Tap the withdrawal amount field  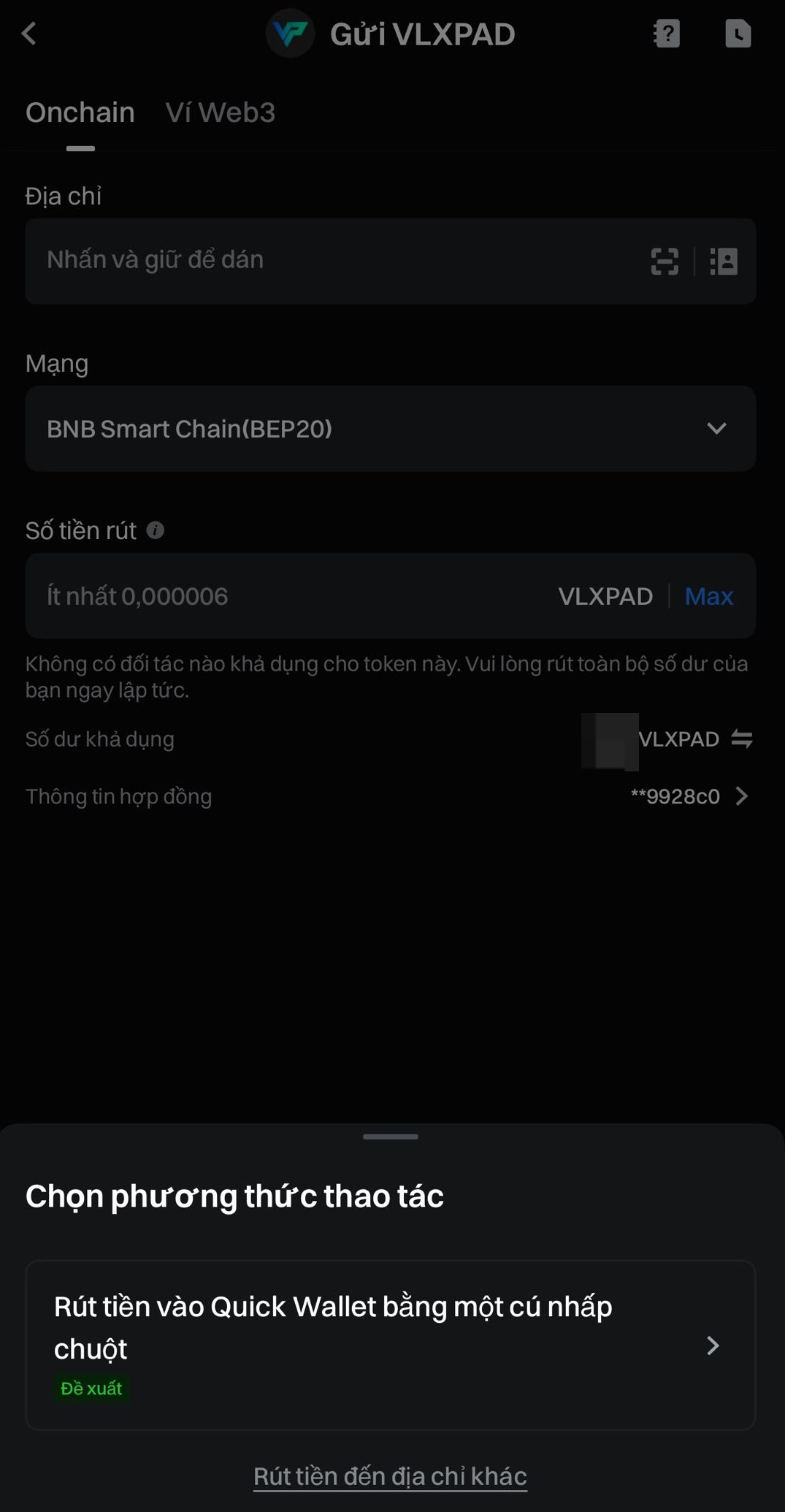[292, 596]
